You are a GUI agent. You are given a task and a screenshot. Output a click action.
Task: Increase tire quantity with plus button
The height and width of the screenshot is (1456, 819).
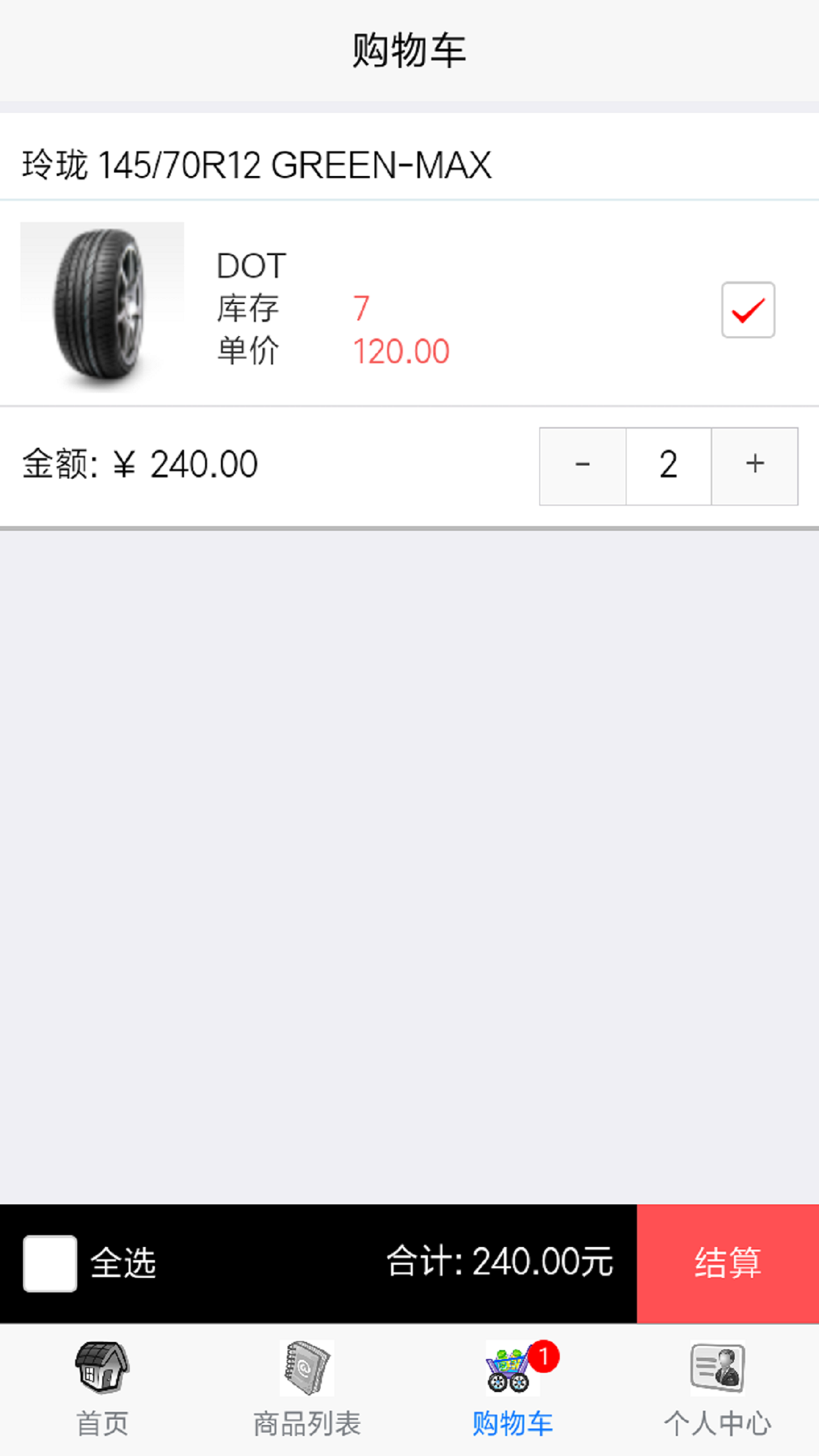tap(754, 466)
